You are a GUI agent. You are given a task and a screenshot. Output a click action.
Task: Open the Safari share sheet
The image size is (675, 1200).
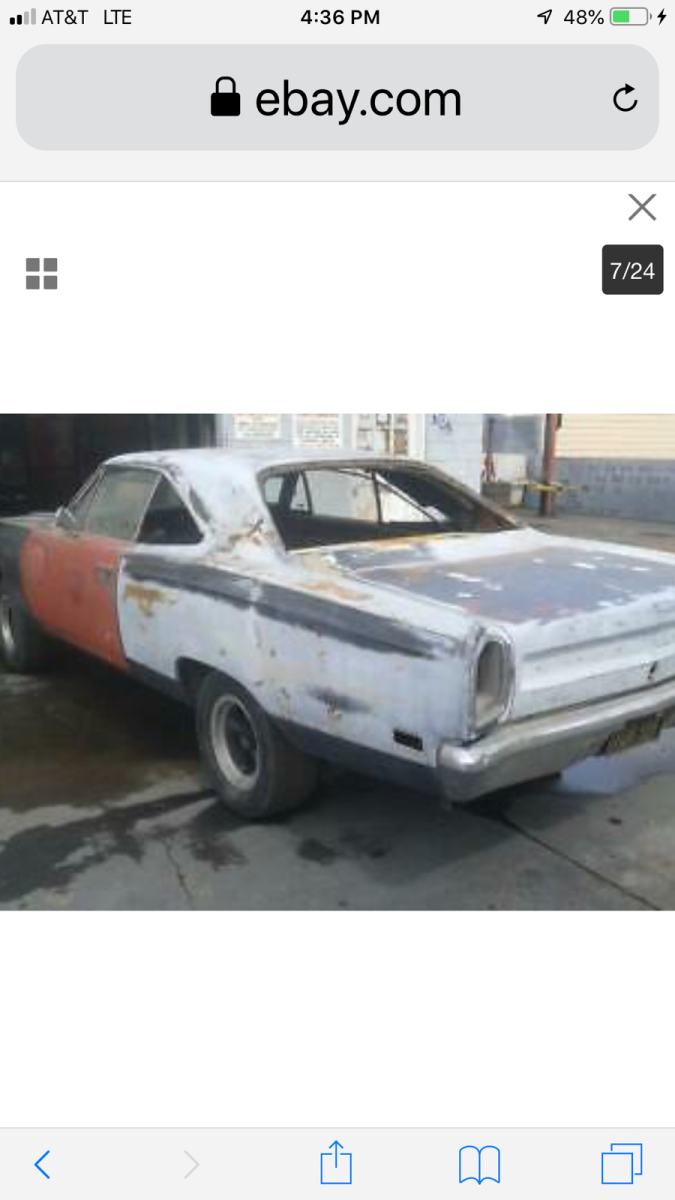pyautogui.click(x=336, y=1164)
